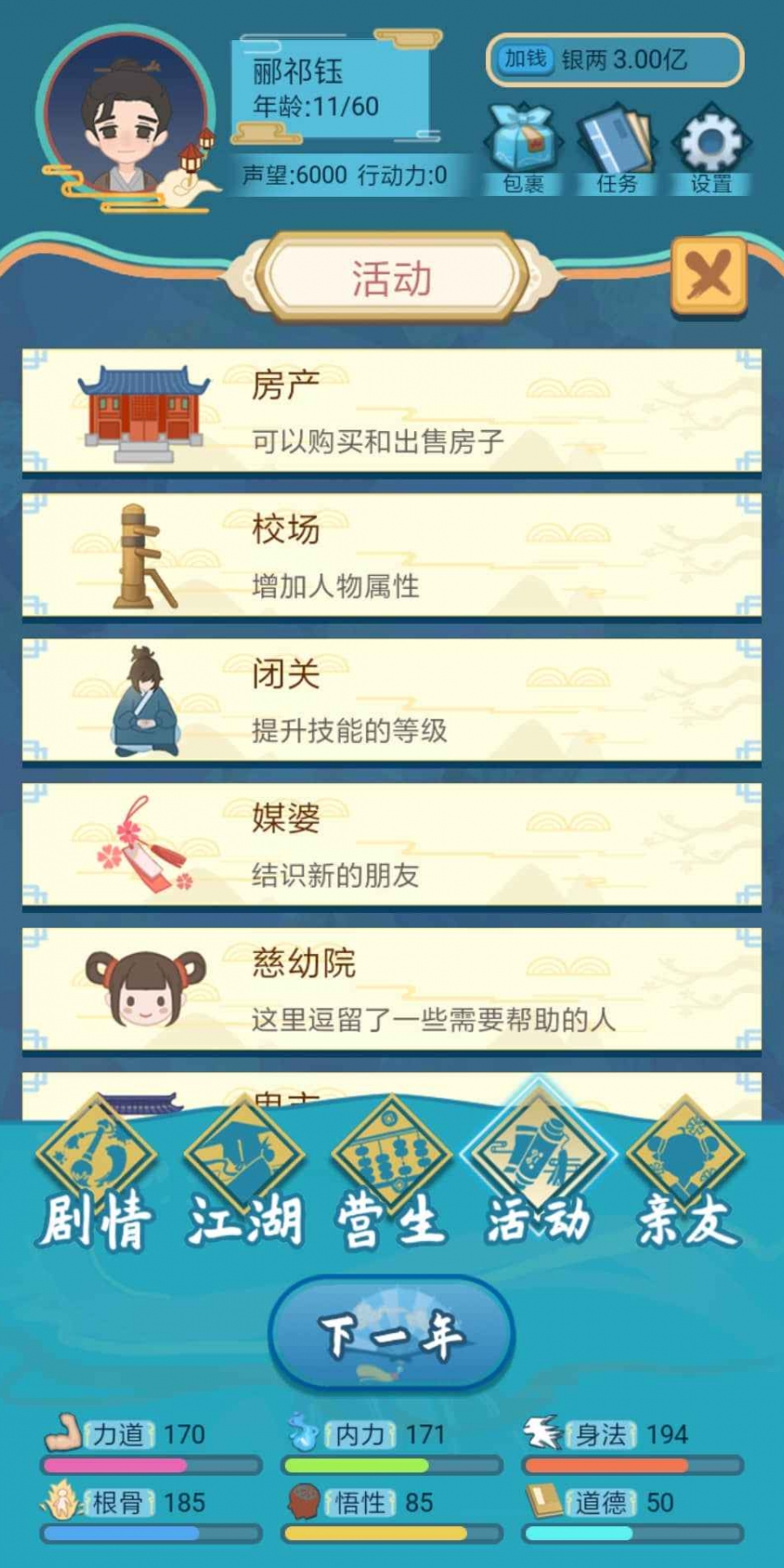Open 设置 settings gear
Screen dimensions: 784x1568
(x=710, y=150)
